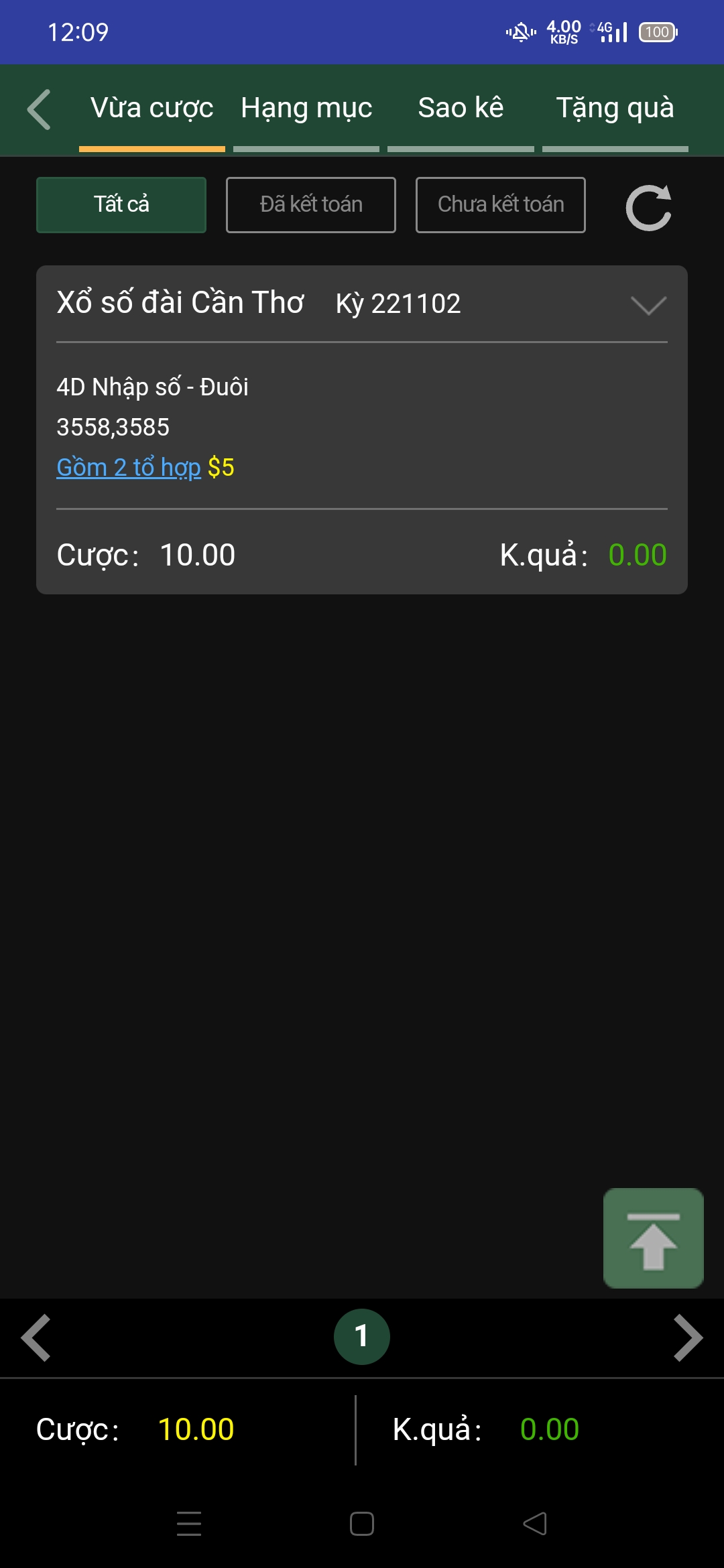
Task: Go to the previous page
Action: click(36, 1337)
